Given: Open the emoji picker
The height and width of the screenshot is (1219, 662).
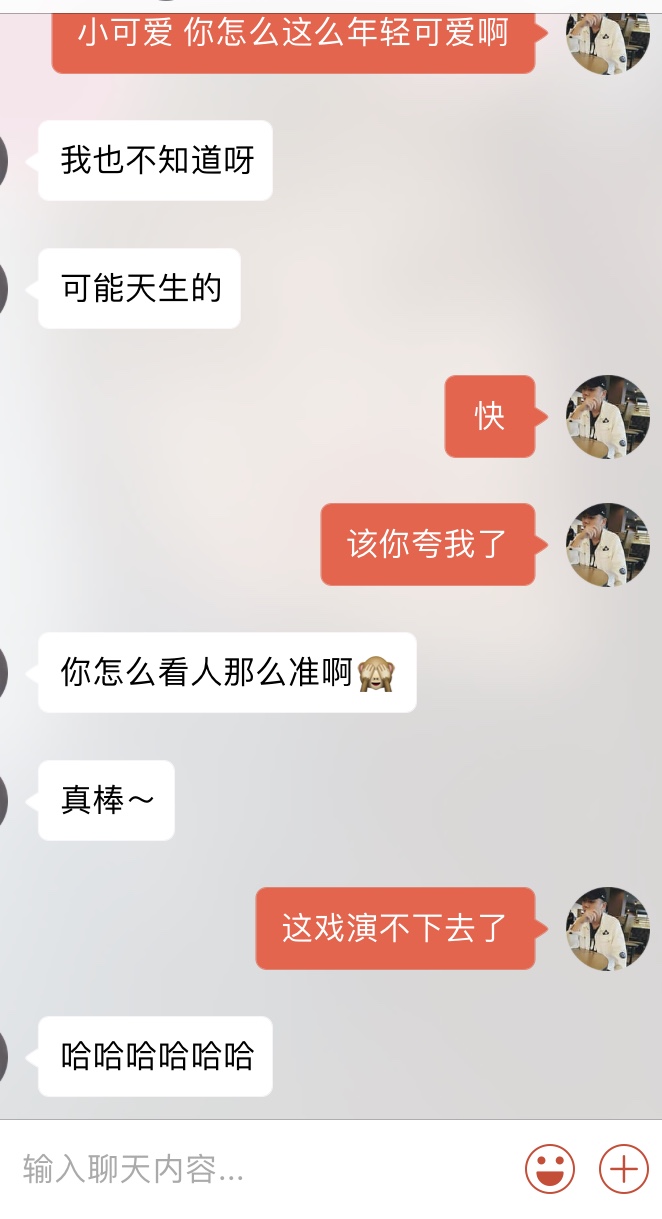Looking at the screenshot, I should point(550,1169).
